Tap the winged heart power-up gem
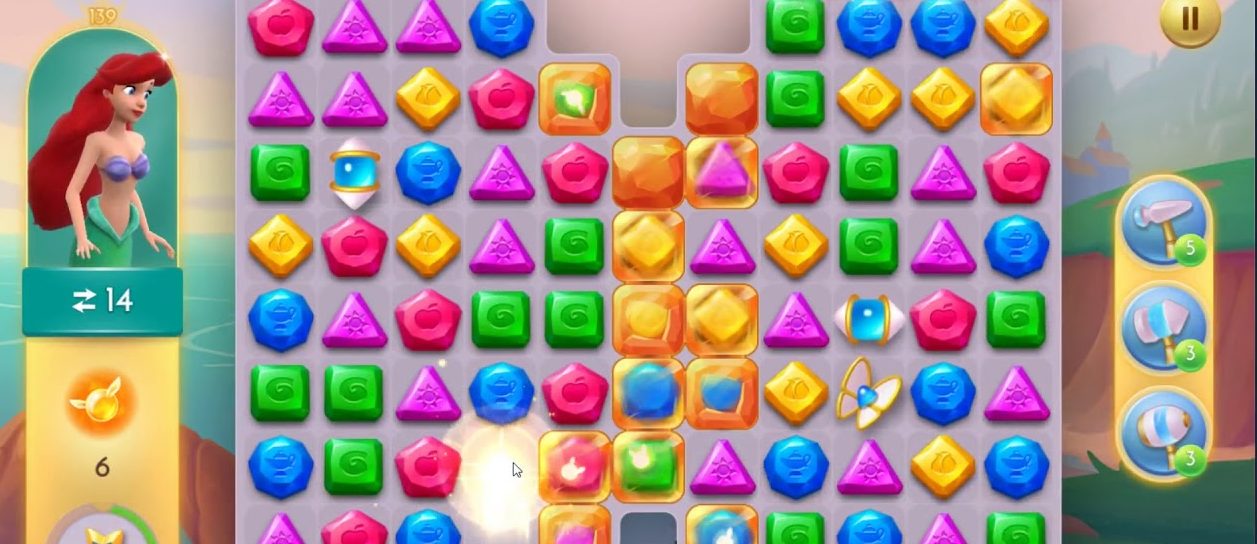Image resolution: width=1257 pixels, height=544 pixels. [x=868, y=392]
